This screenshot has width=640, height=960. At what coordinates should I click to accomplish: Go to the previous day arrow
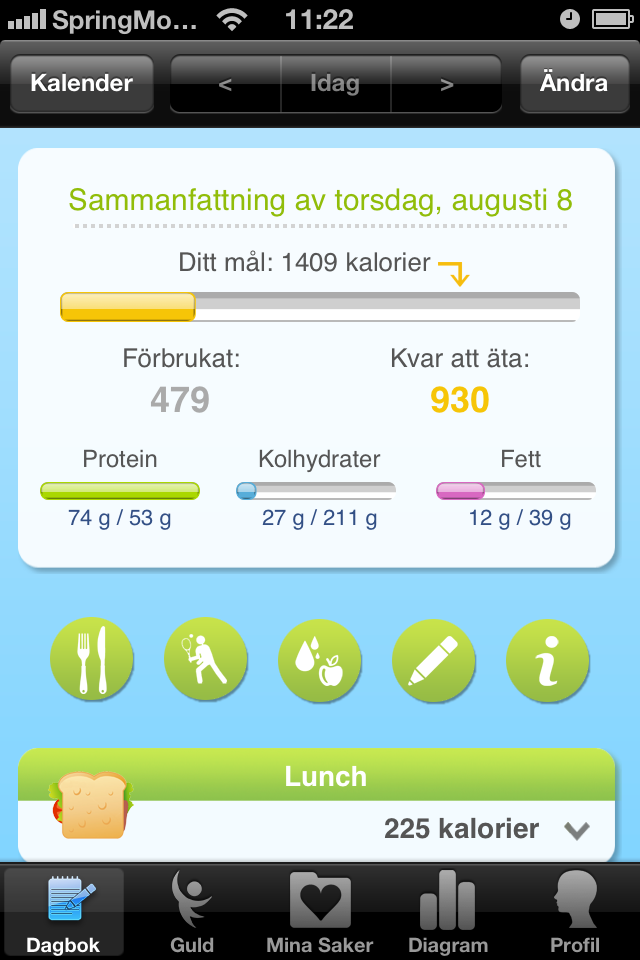coord(226,84)
